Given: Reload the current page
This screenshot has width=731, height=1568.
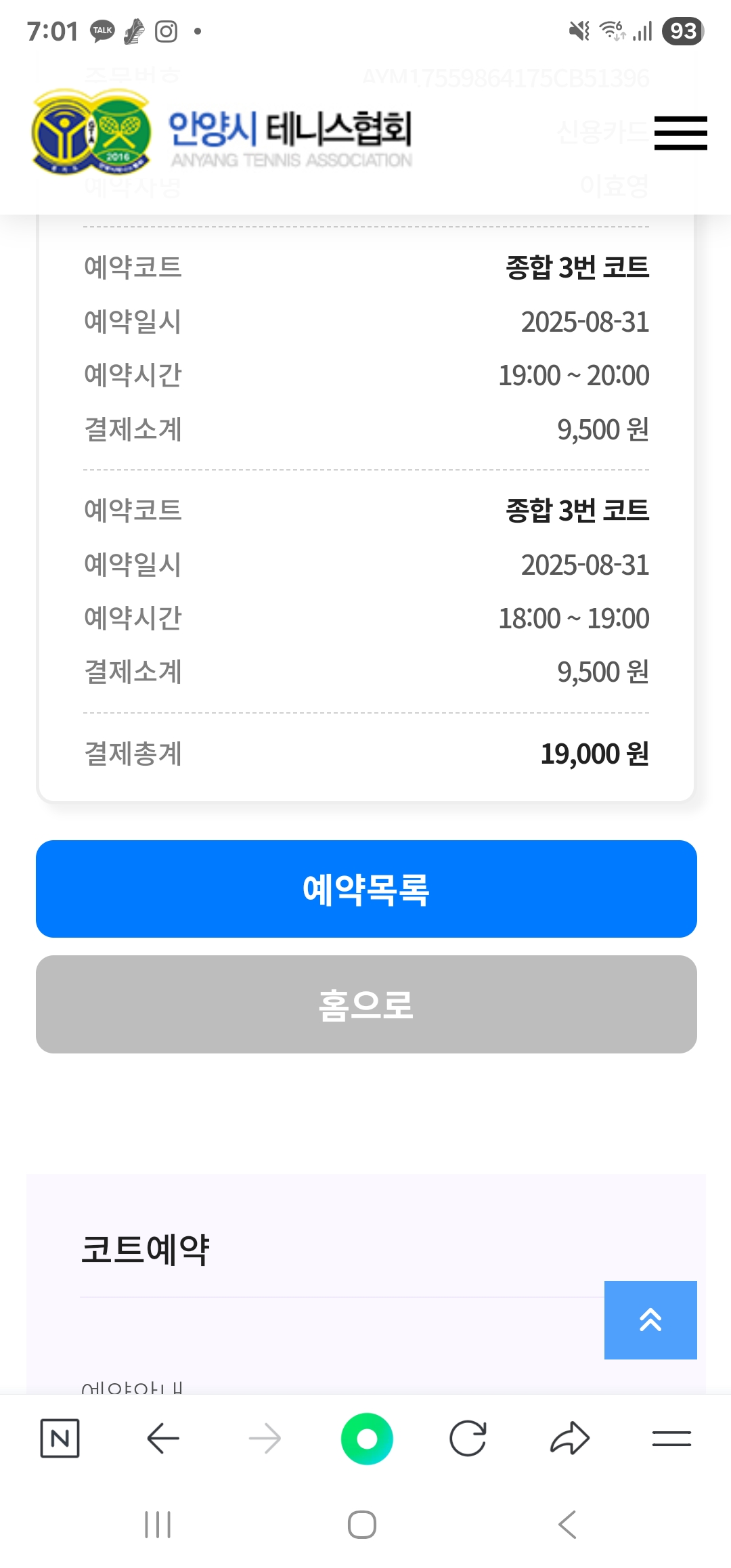Looking at the screenshot, I should 468,1439.
